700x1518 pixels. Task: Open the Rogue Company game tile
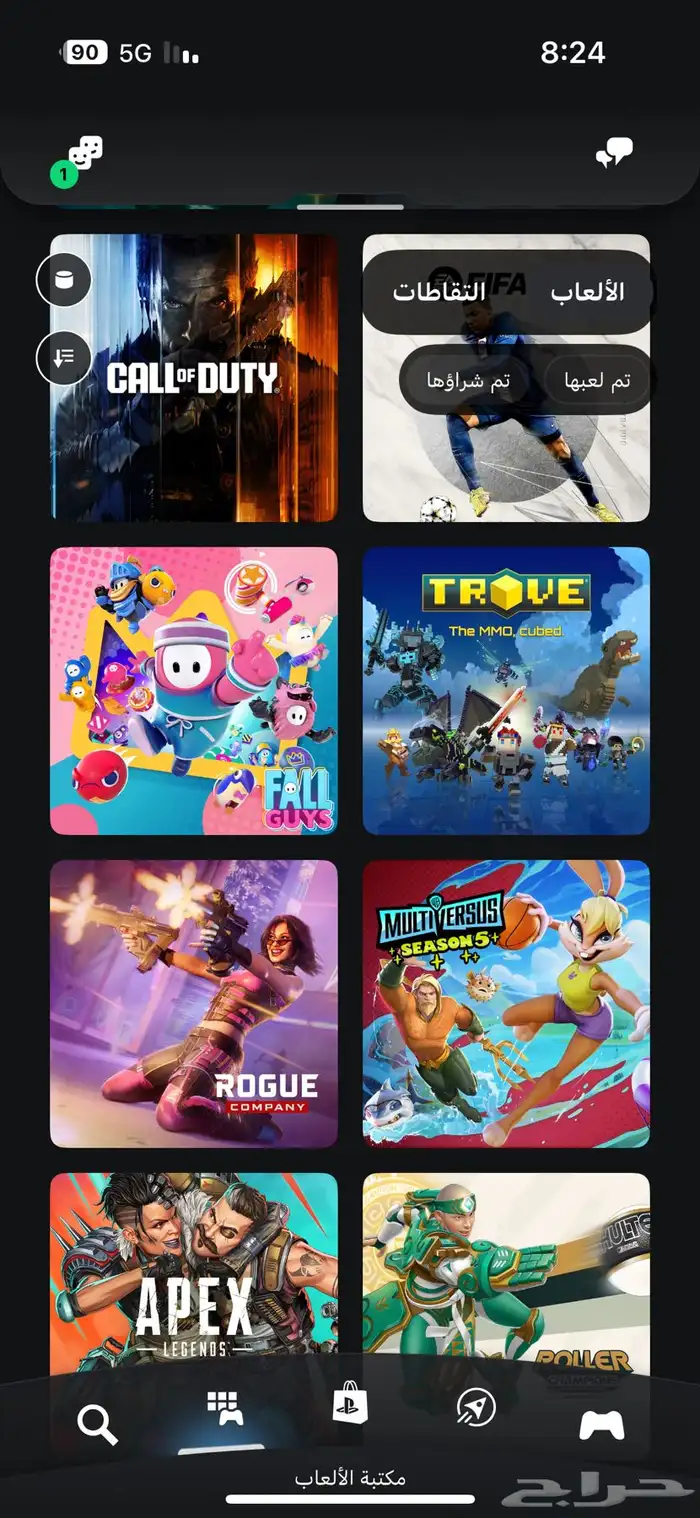[194, 1003]
